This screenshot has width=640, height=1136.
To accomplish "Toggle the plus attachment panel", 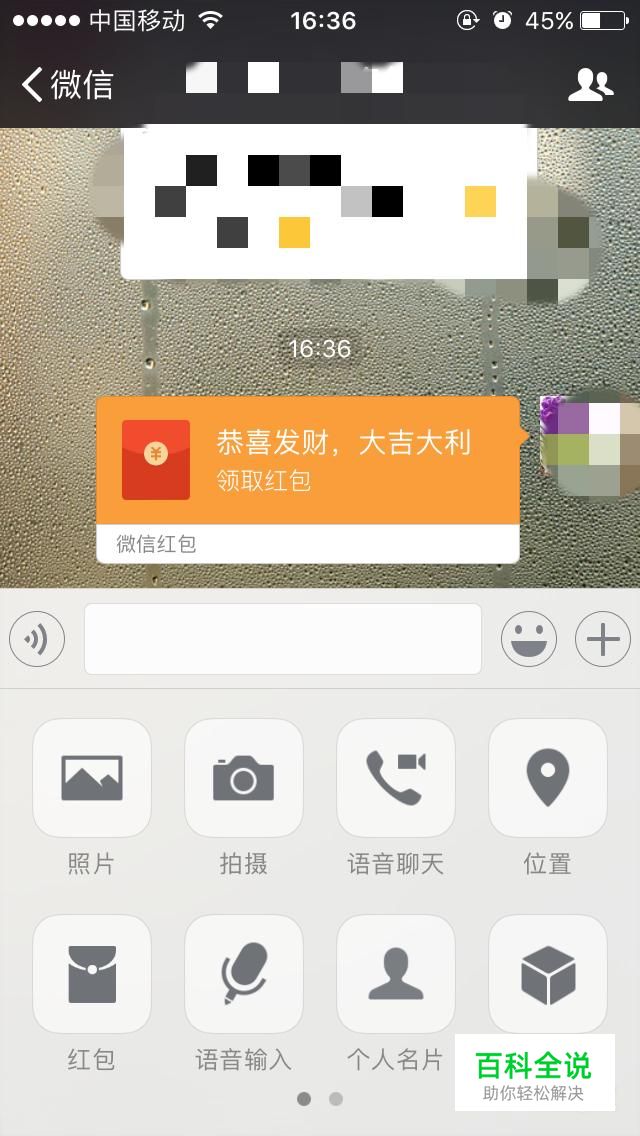I will click(x=603, y=639).
